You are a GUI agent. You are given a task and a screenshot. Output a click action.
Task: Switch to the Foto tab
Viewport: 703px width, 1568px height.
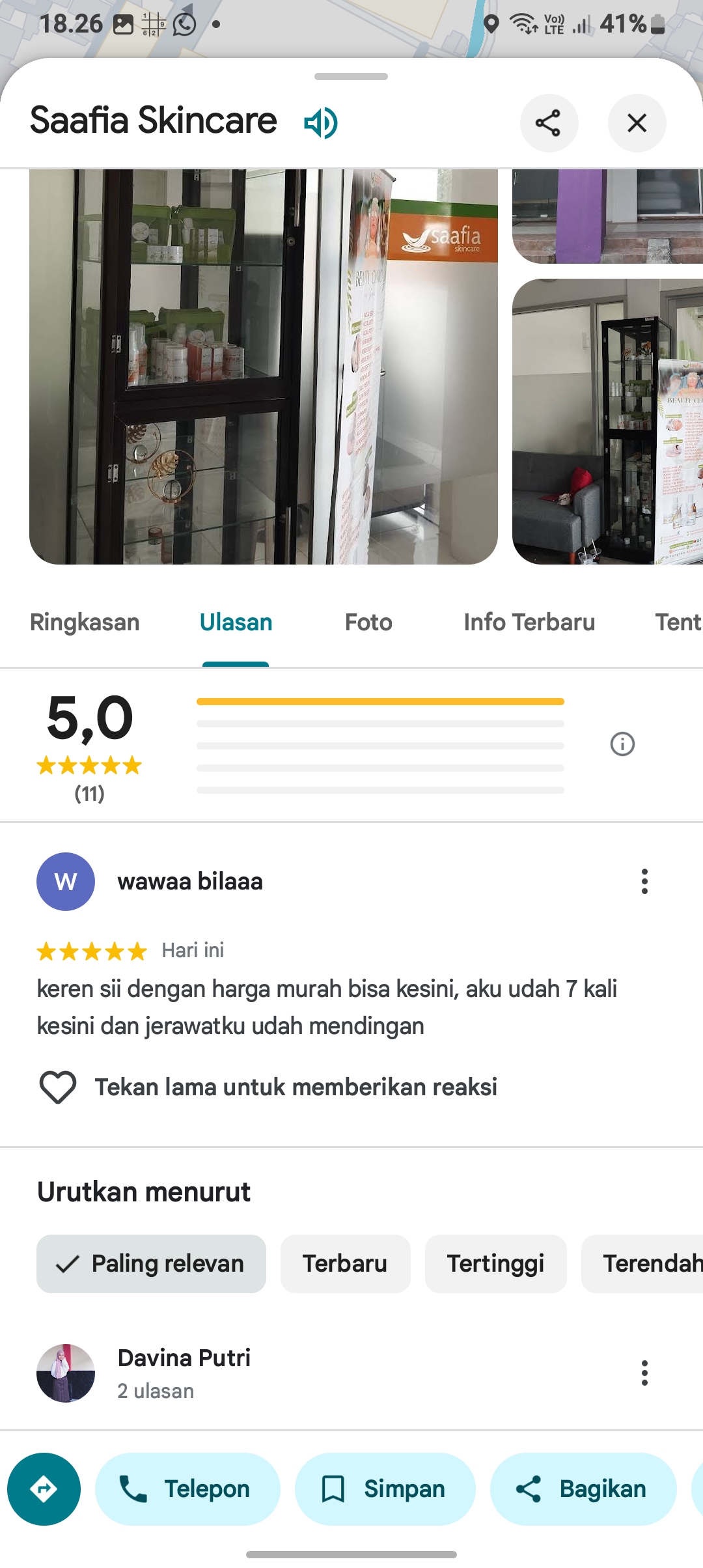point(368,623)
